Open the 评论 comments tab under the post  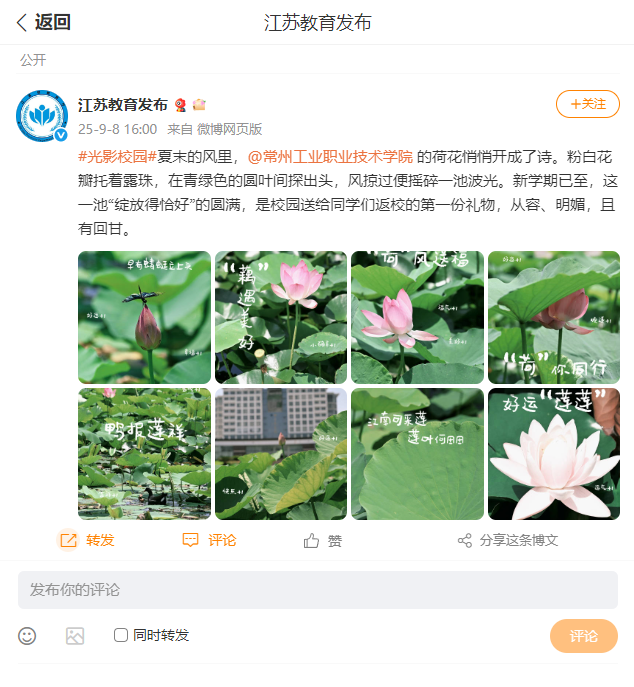[210, 540]
